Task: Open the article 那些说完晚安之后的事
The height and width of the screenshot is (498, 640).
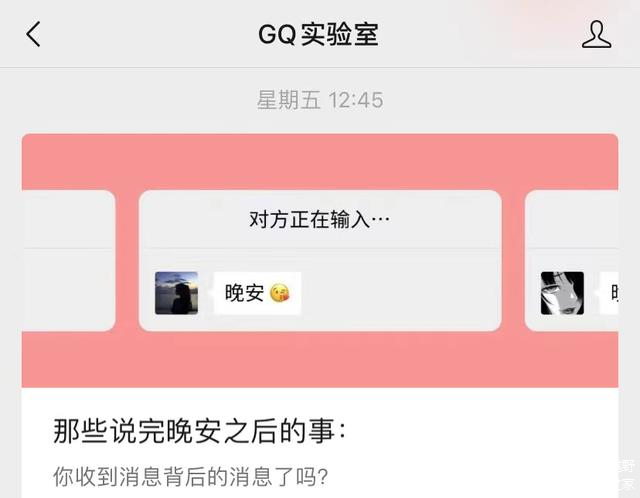Action: [x=200, y=433]
